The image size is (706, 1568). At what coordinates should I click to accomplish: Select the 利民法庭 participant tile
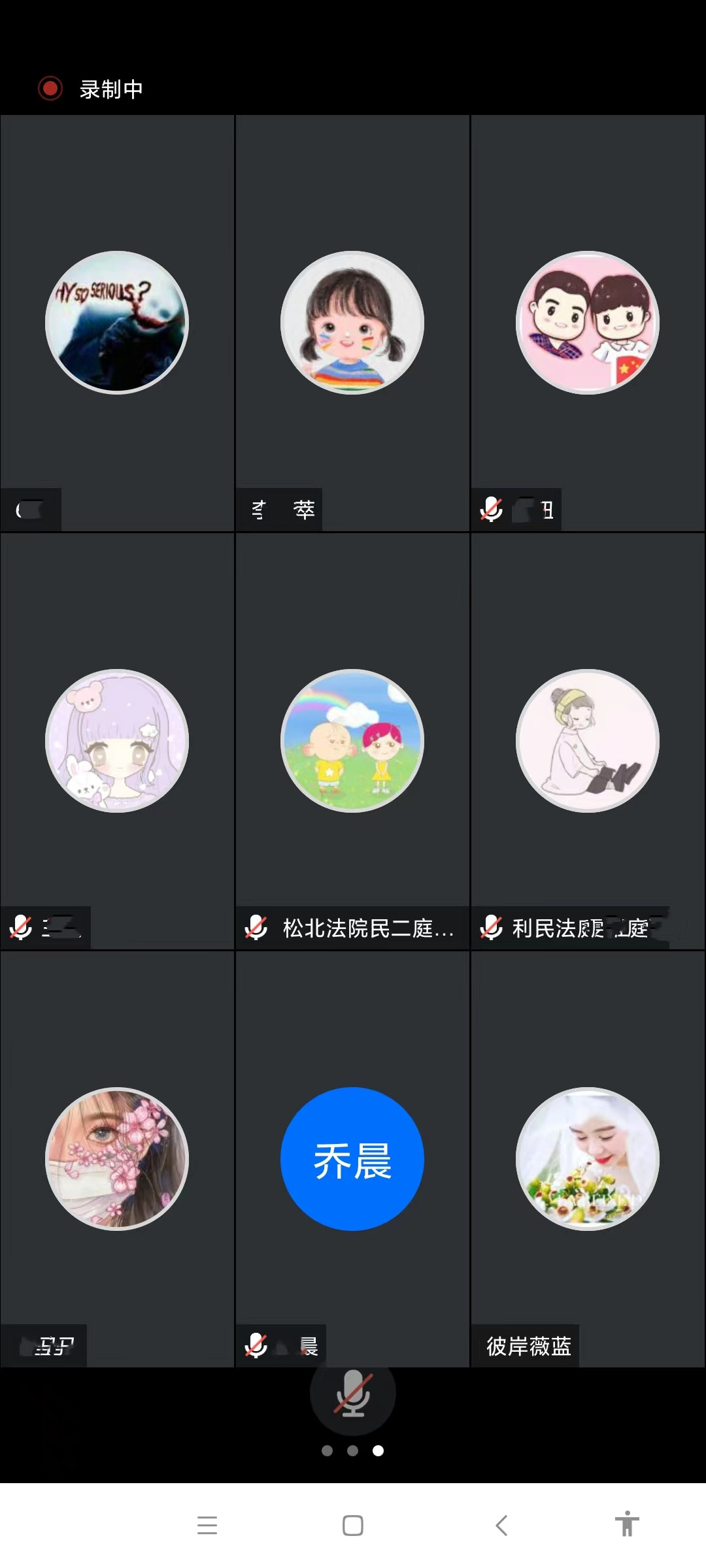(x=587, y=740)
